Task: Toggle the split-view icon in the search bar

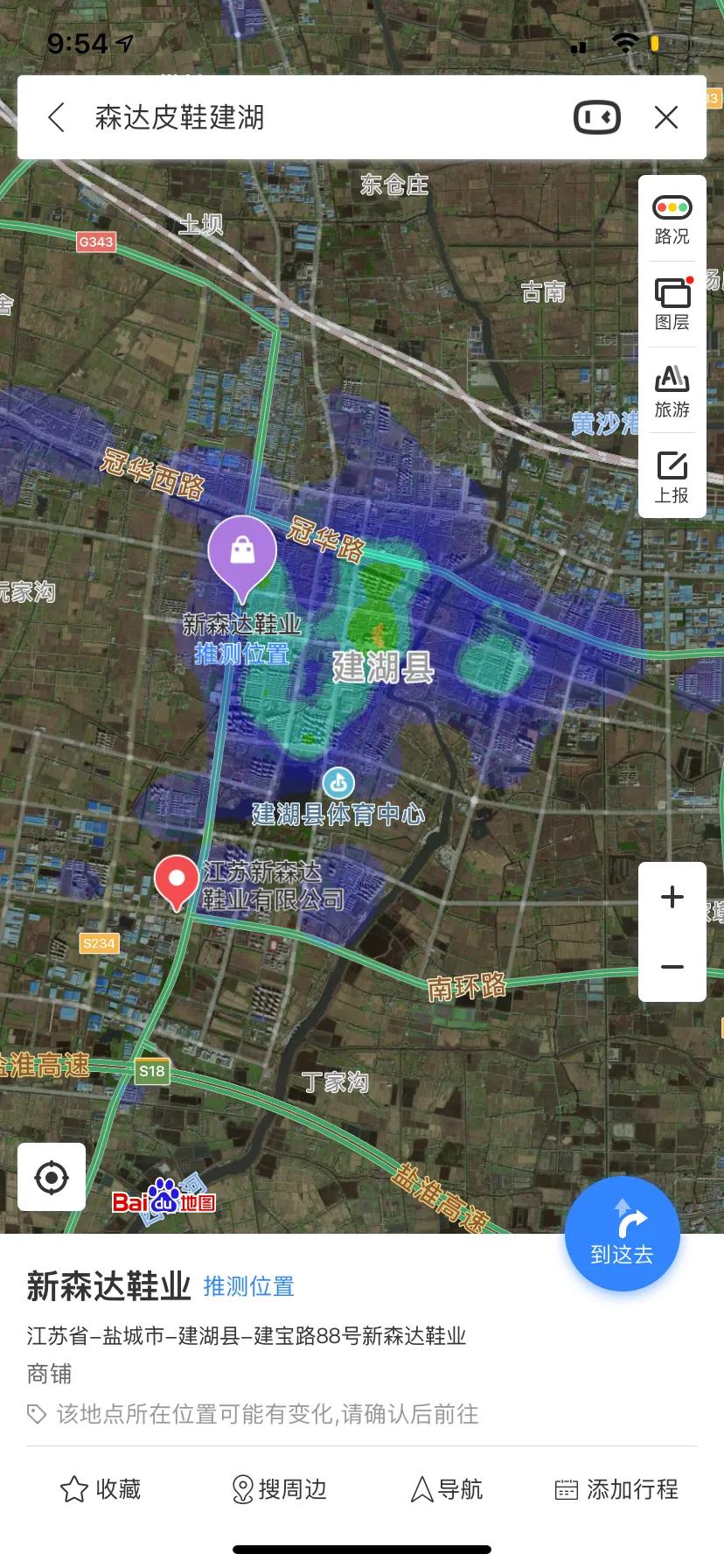Action: point(596,116)
